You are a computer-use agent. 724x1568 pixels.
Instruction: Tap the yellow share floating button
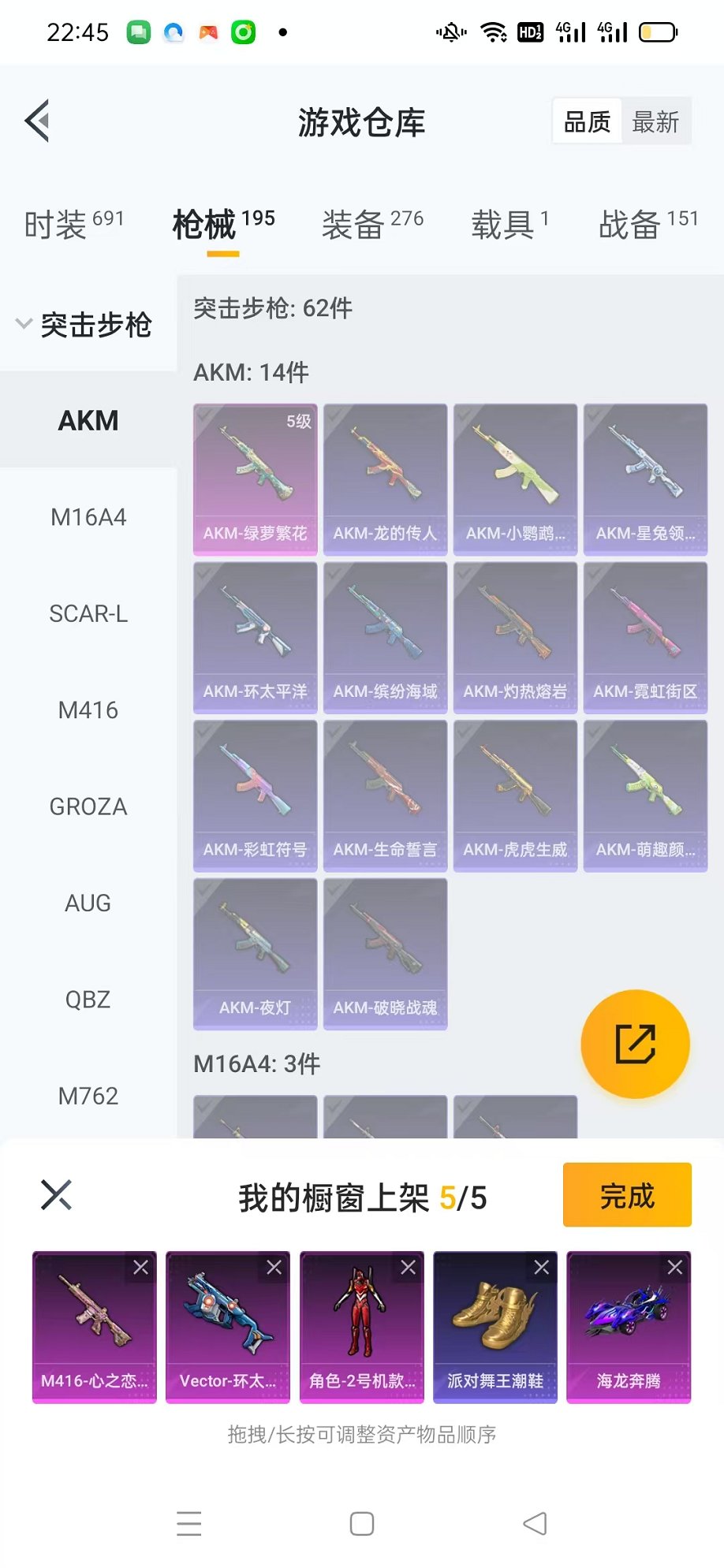point(635,1044)
